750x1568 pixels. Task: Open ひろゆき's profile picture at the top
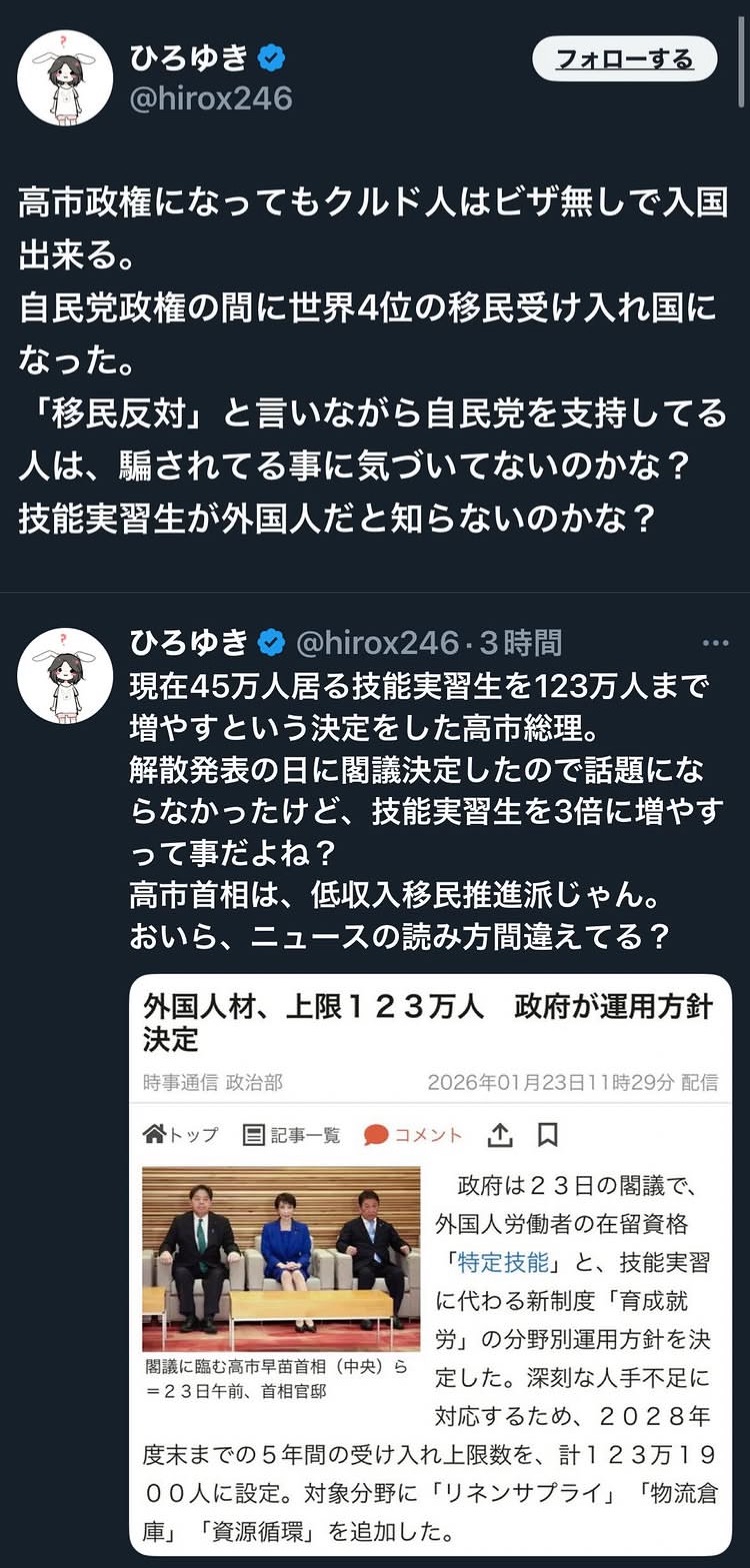(x=65, y=78)
